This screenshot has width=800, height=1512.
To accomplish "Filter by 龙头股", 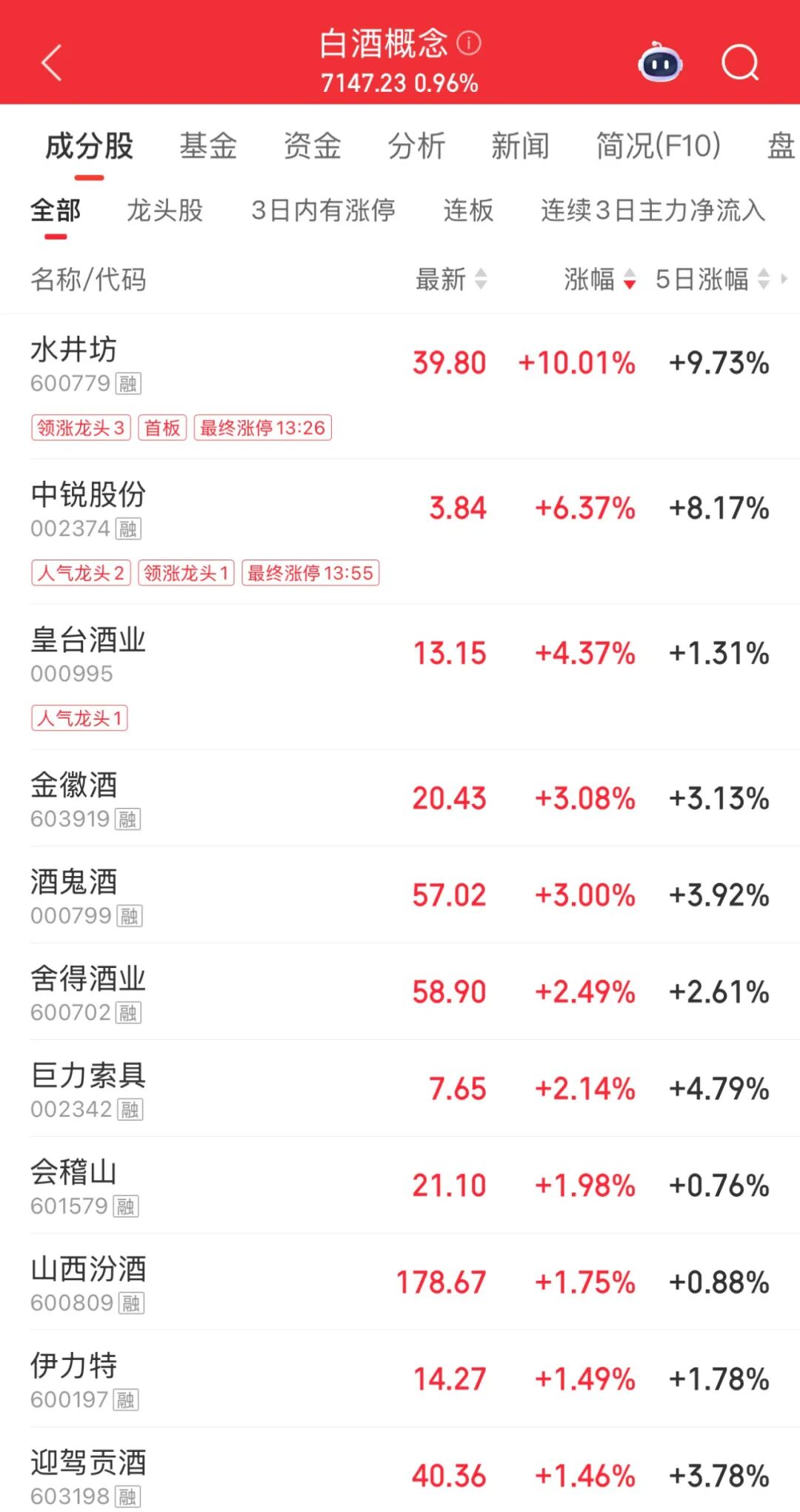I will [165, 210].
